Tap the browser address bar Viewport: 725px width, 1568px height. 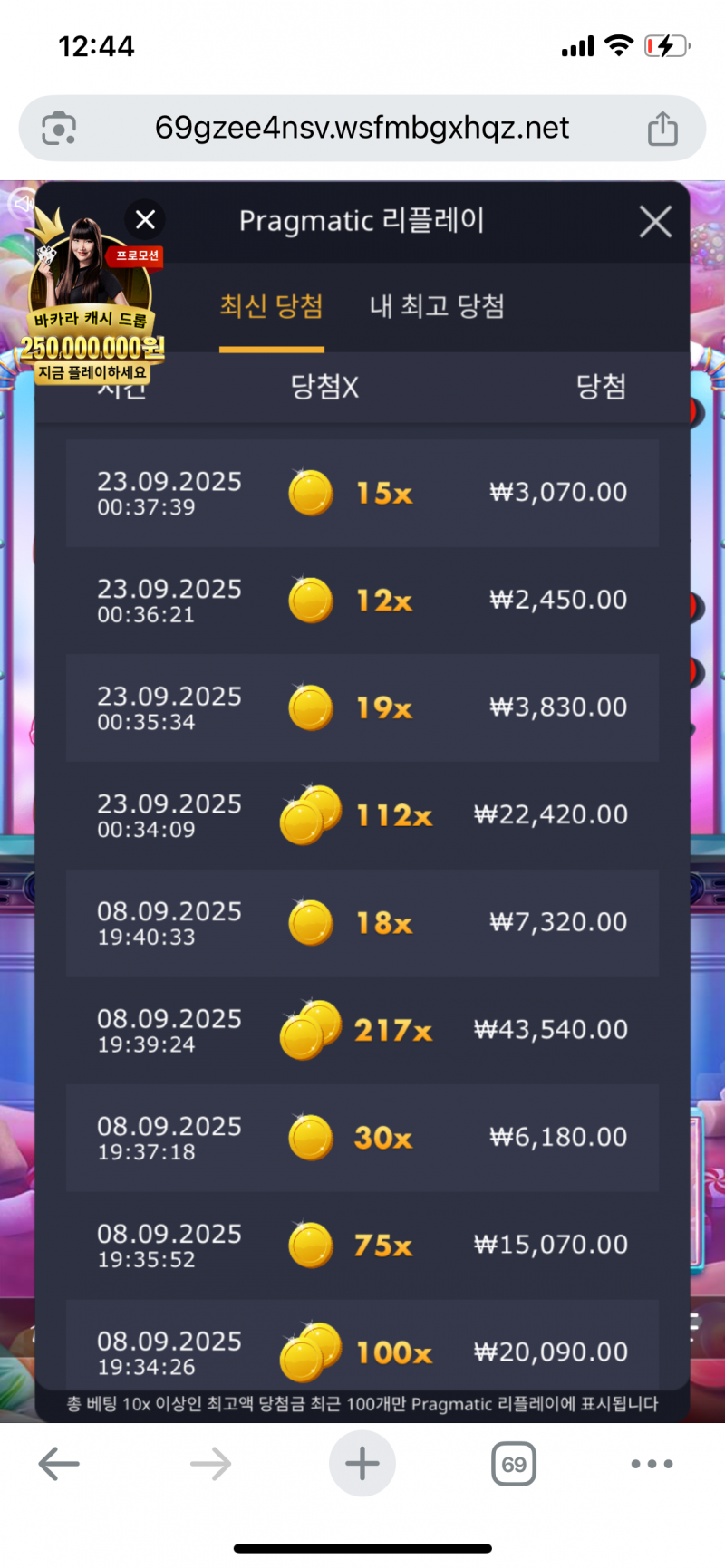[x=362, y=129]
